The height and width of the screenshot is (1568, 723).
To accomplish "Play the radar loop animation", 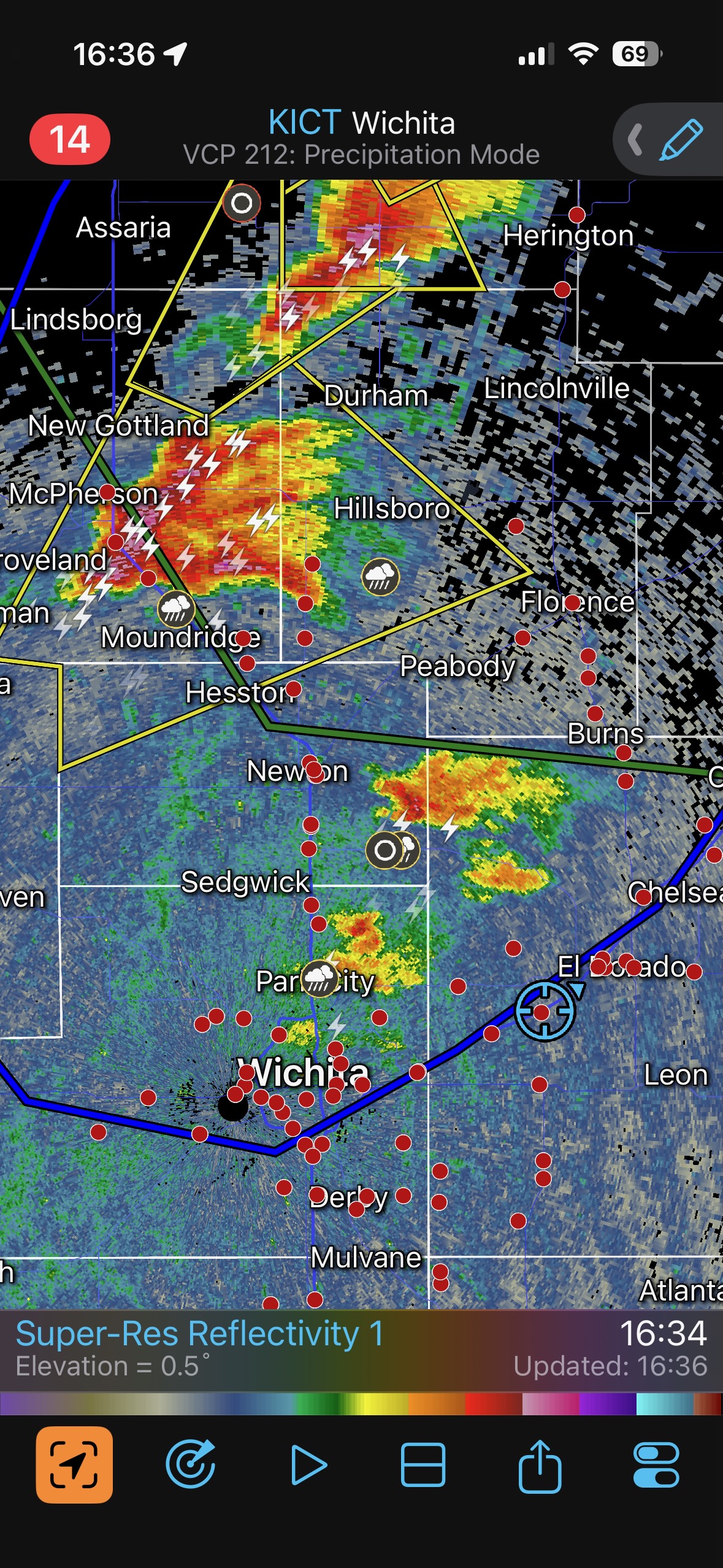I will click(308, 1466).
